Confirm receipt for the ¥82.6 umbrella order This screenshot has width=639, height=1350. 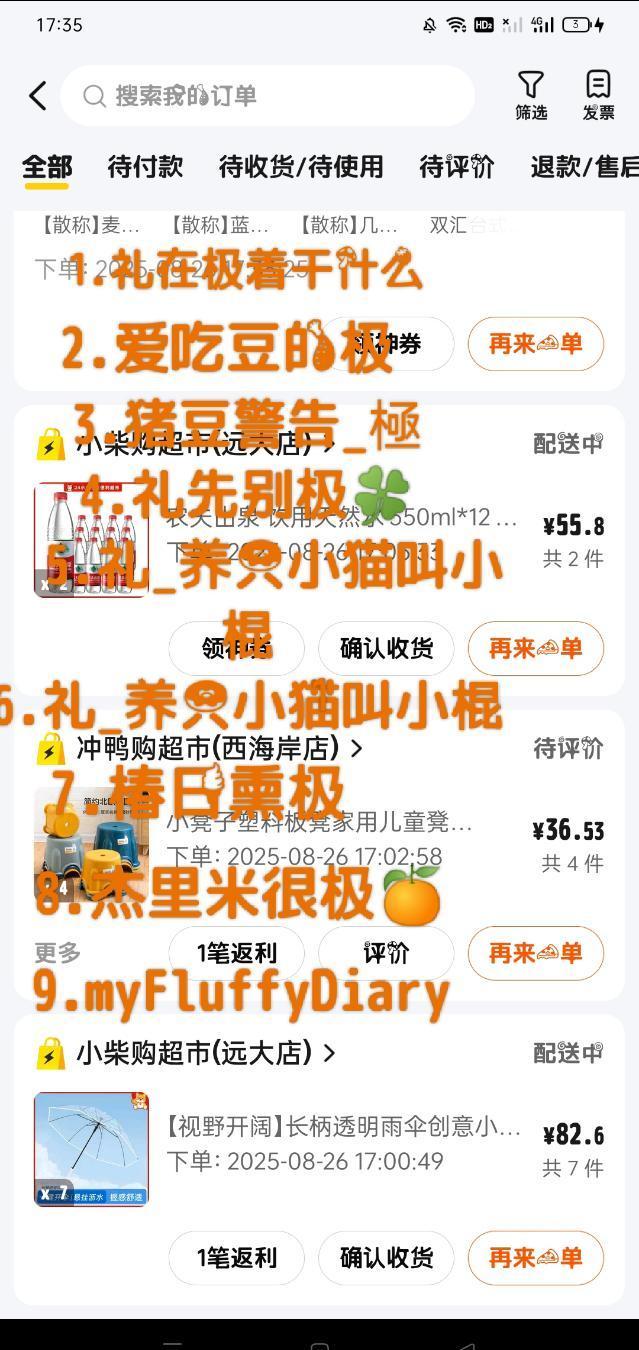(x=386, y=1258)
